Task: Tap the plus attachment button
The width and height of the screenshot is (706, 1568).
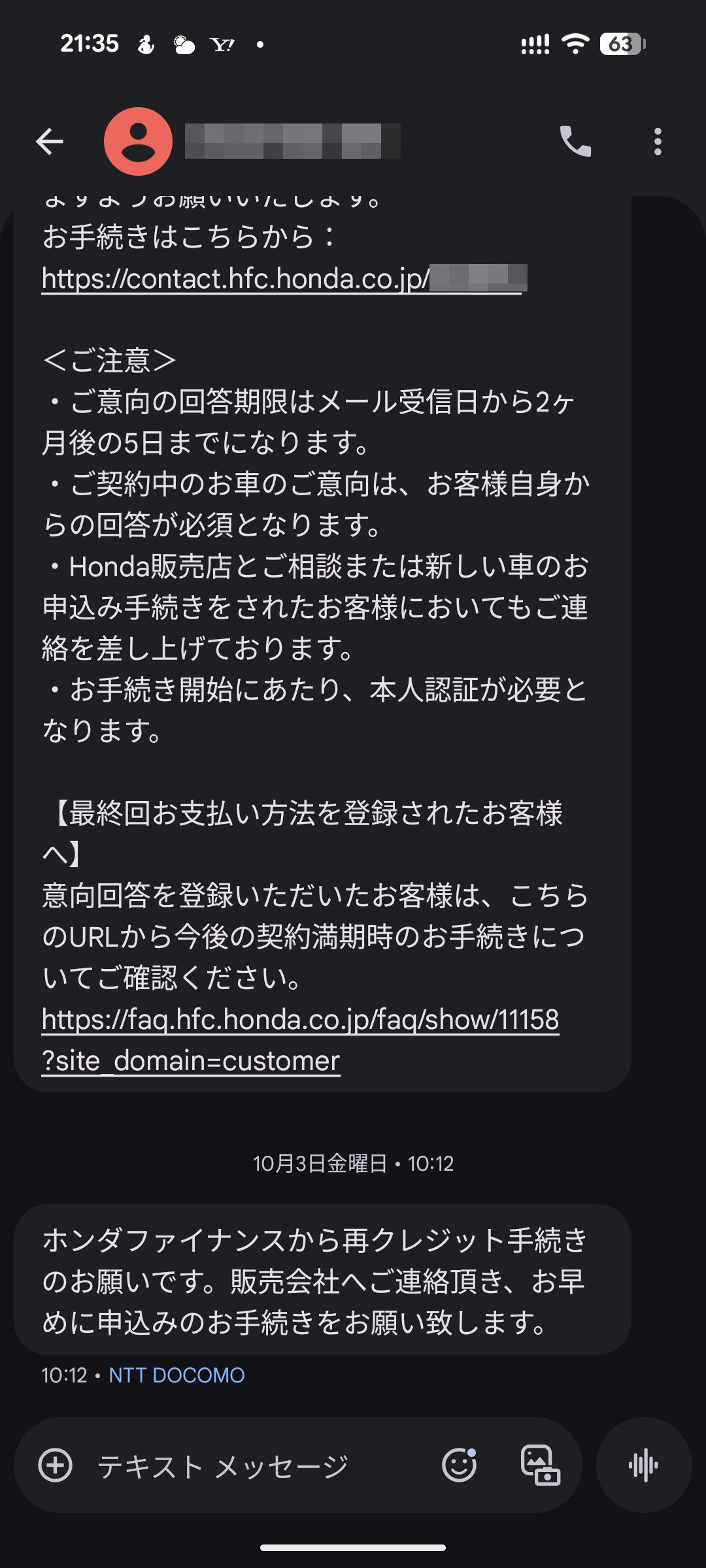Action: click(x=56, y=1465)
